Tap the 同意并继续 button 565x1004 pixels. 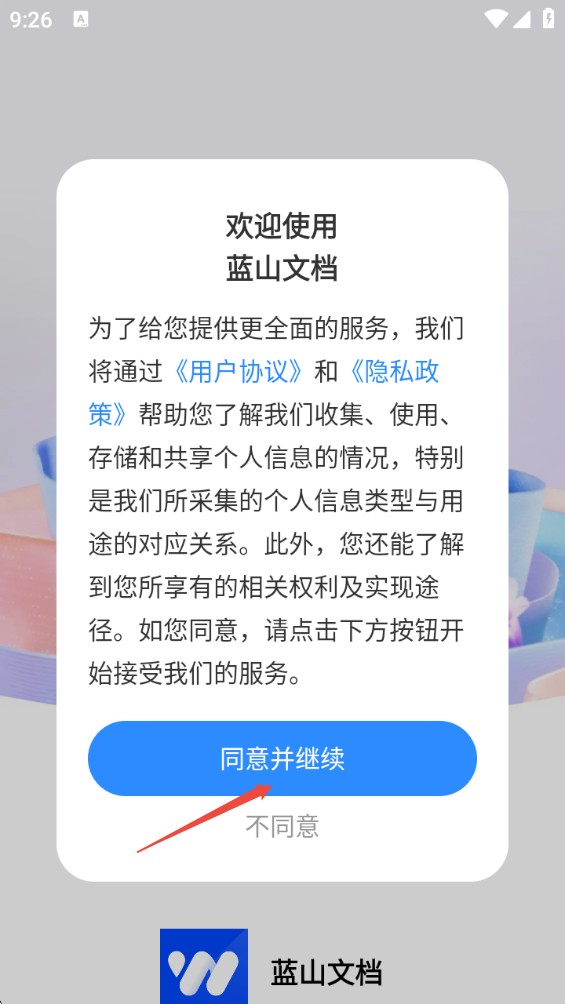(x=282, y=758)
